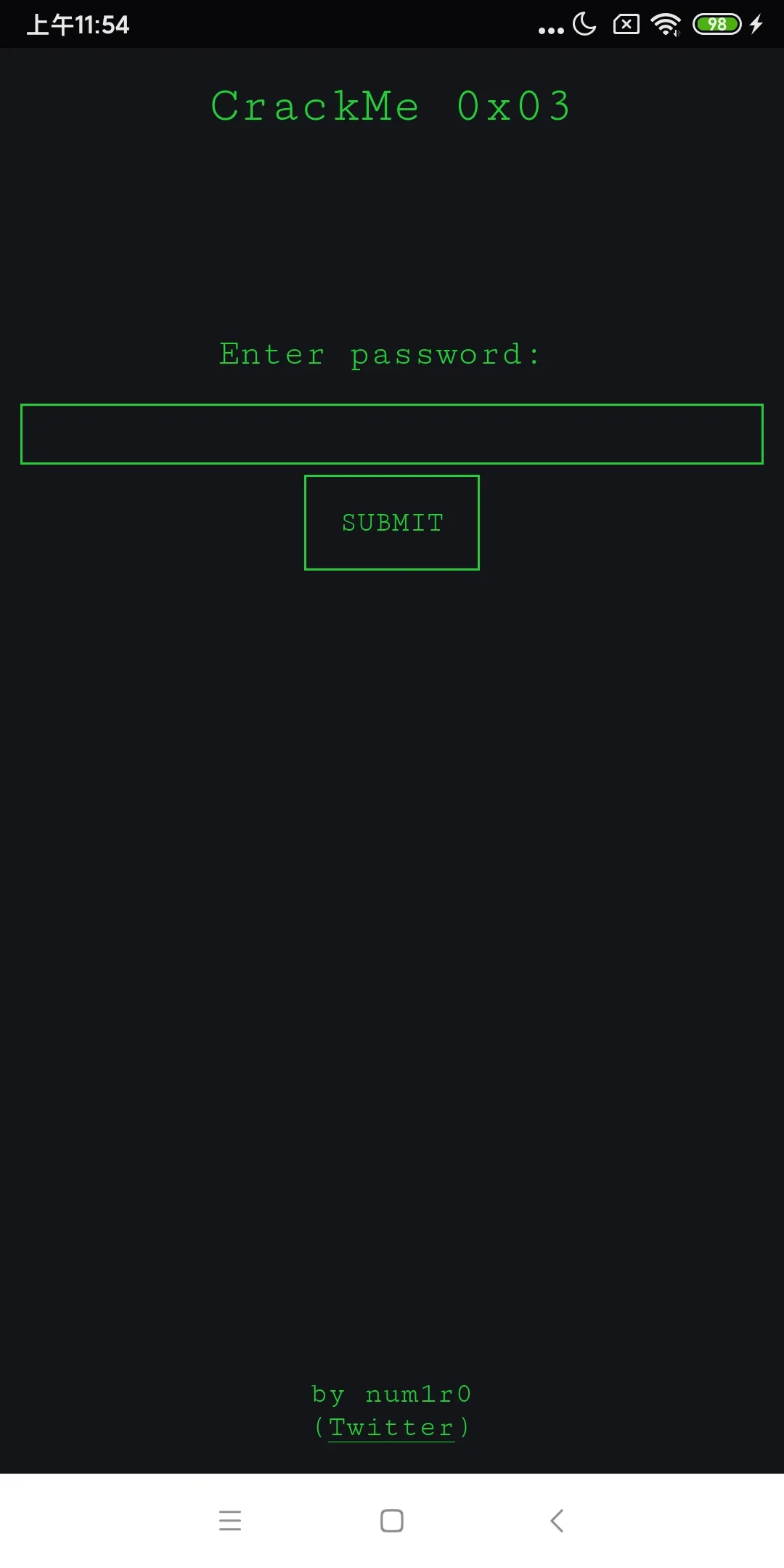Tap the back arrow in navigation bar

(556, 1521)
